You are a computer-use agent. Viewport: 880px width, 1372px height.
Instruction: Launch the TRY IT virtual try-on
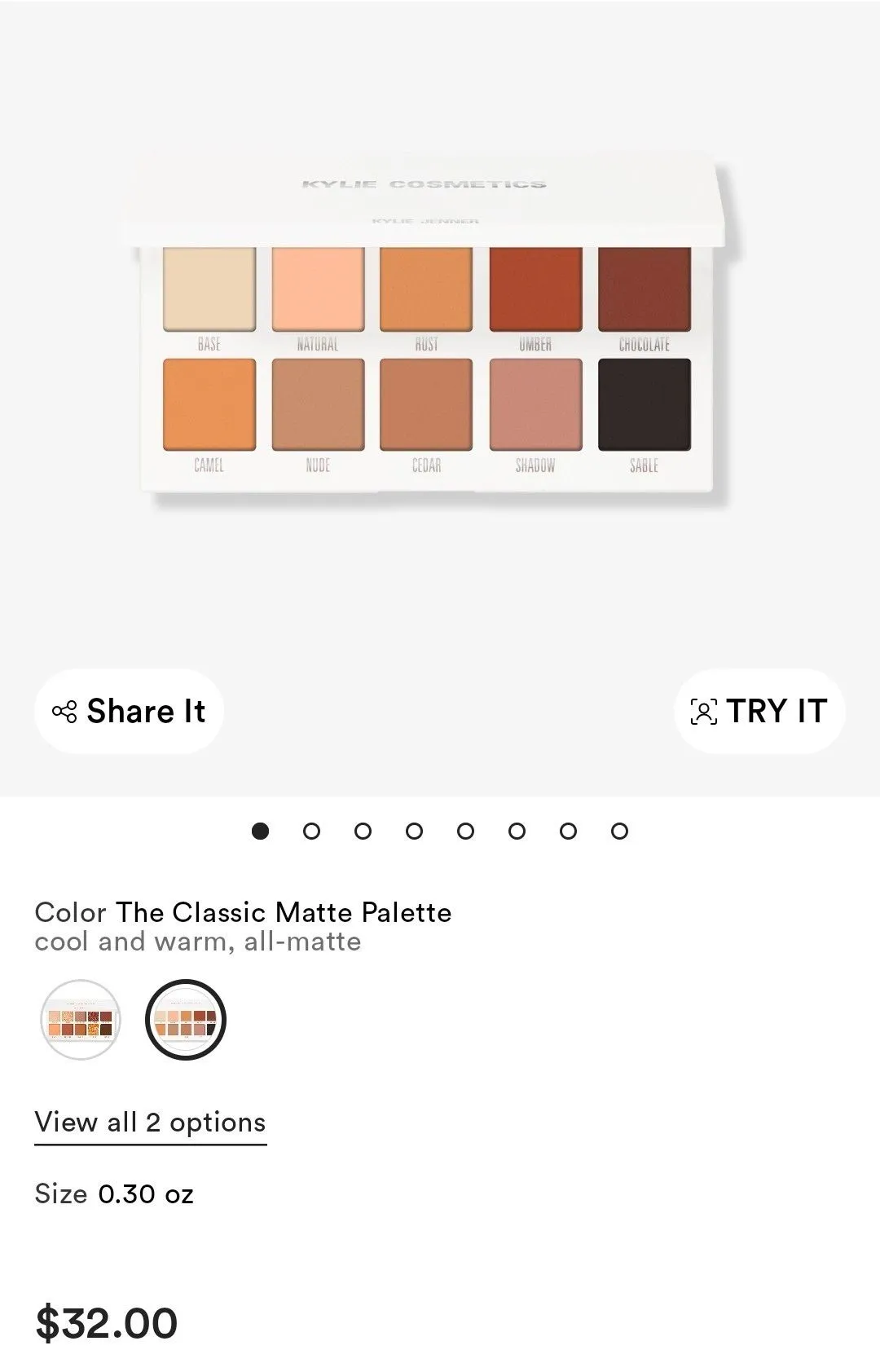click(759, 711)
